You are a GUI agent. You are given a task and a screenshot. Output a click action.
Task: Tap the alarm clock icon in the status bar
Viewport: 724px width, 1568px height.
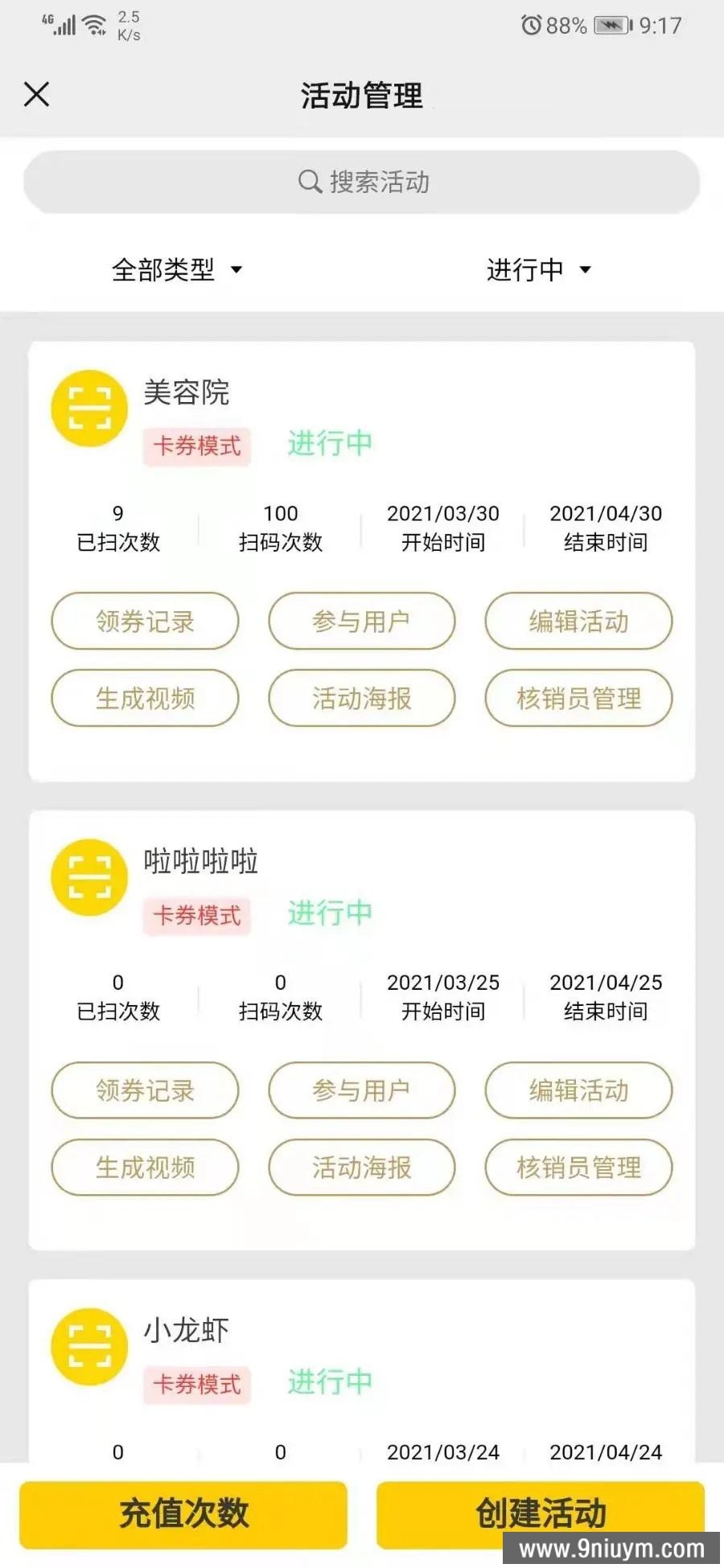click(530, 26)
